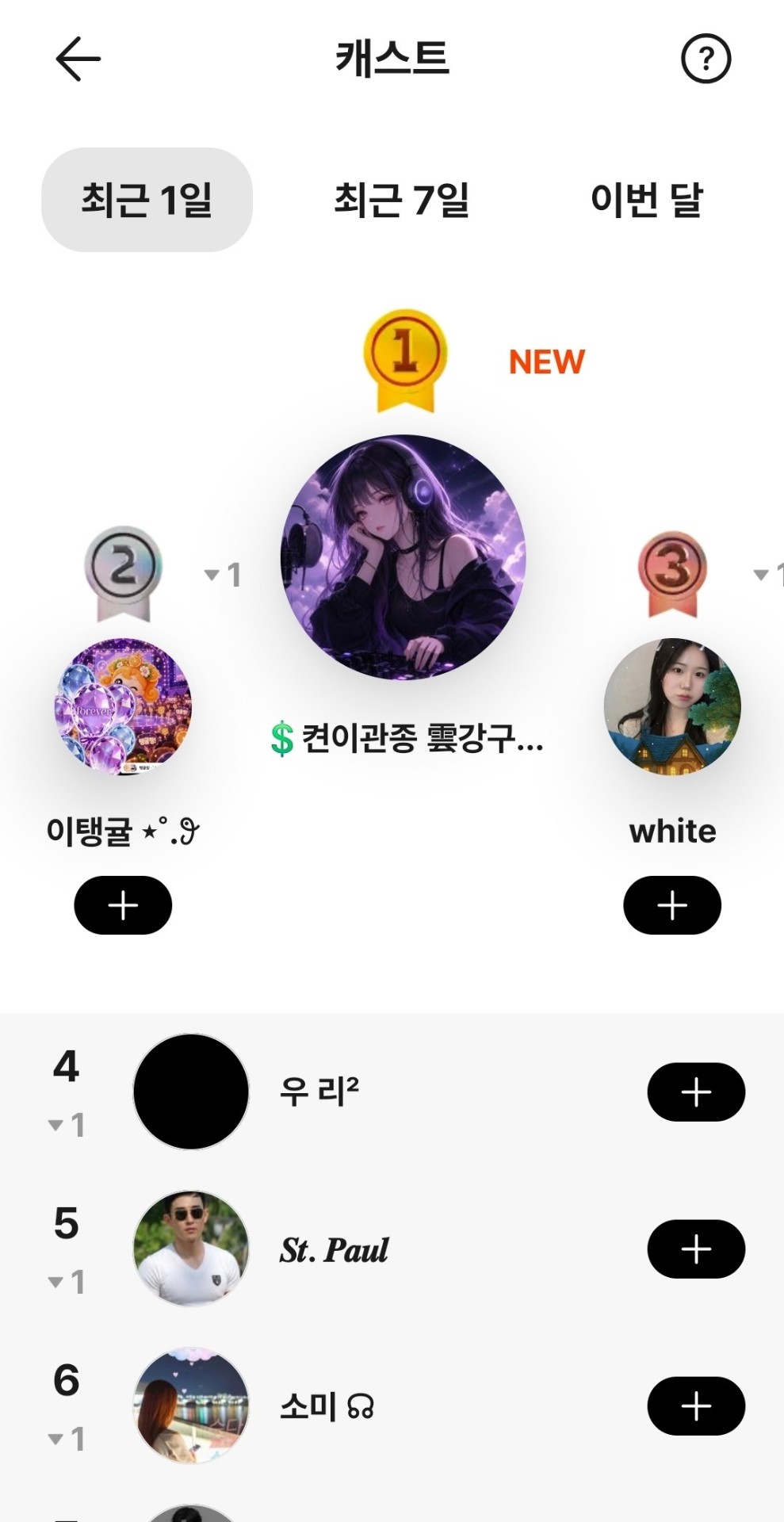Follow 소미 with the plus button
Viewport: 784px width, 1522px height.
[696, 1406]
